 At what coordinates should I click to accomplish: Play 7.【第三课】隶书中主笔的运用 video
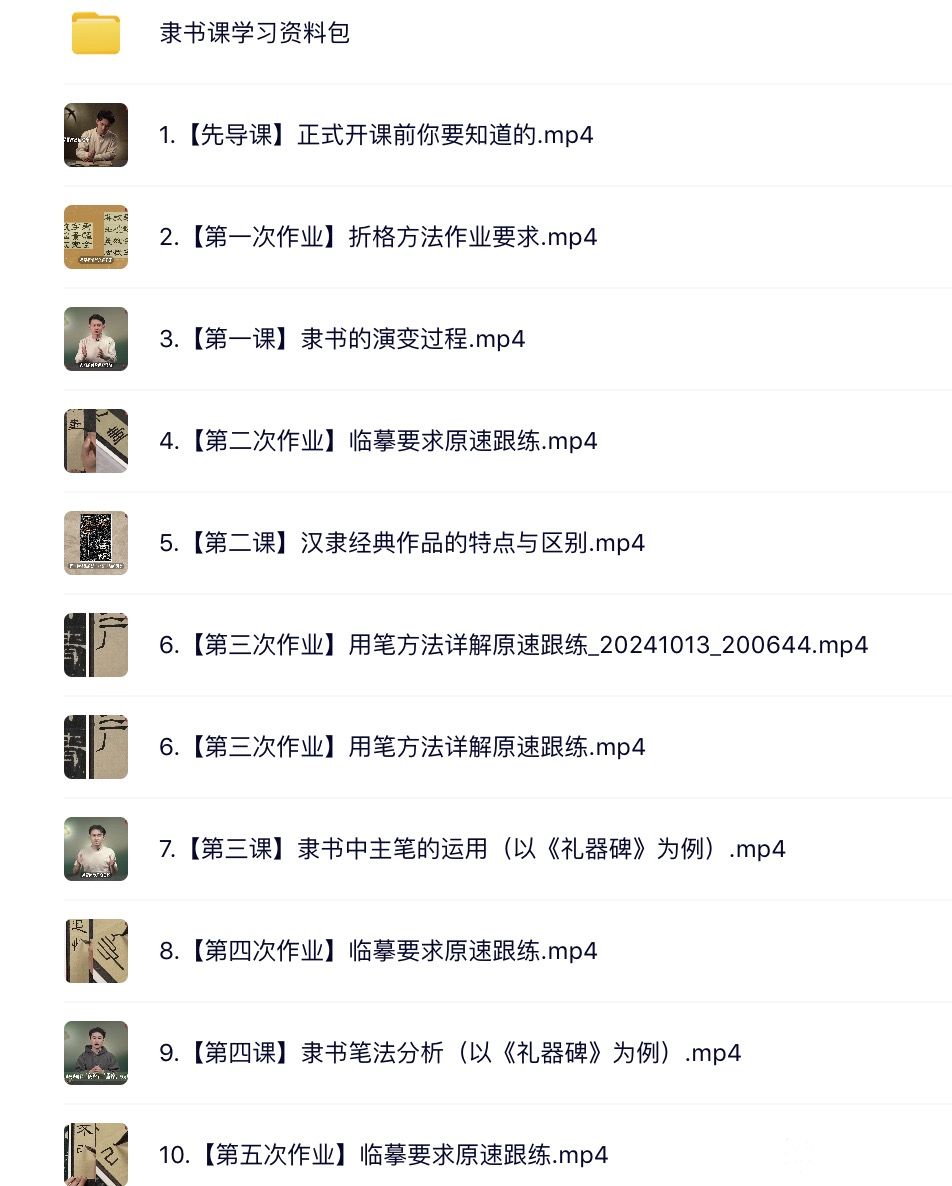(x=472, y=849)
